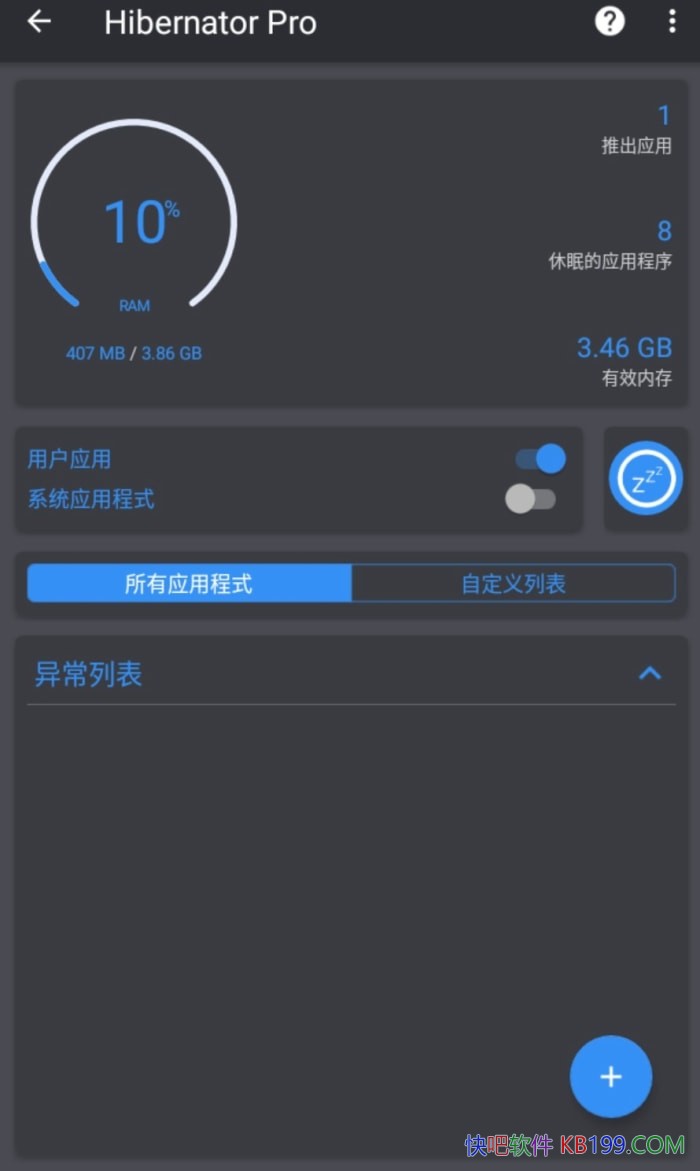Add an app with the plus button
This screenshot has width=700, height=1171.
(610, 1076)
